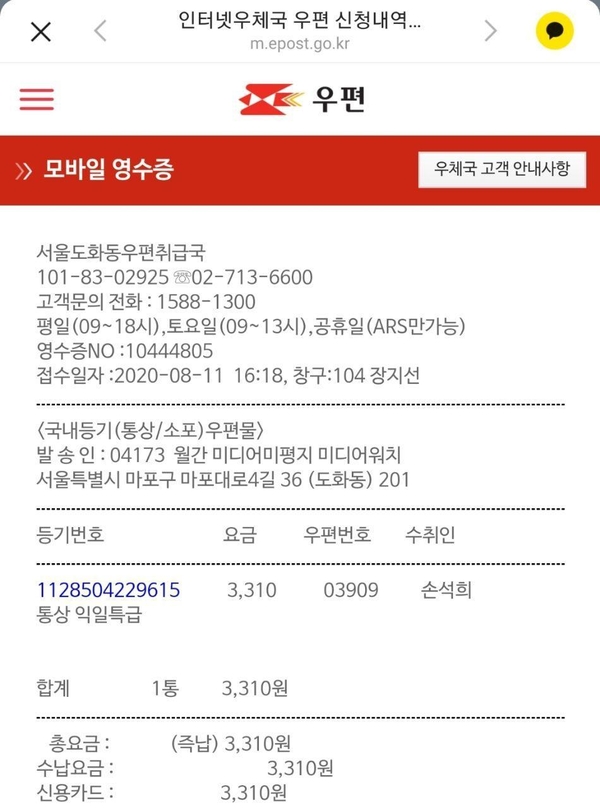Open the hamburger menu
The width and height of the screenshot is (600, 808).
point(37,99)
